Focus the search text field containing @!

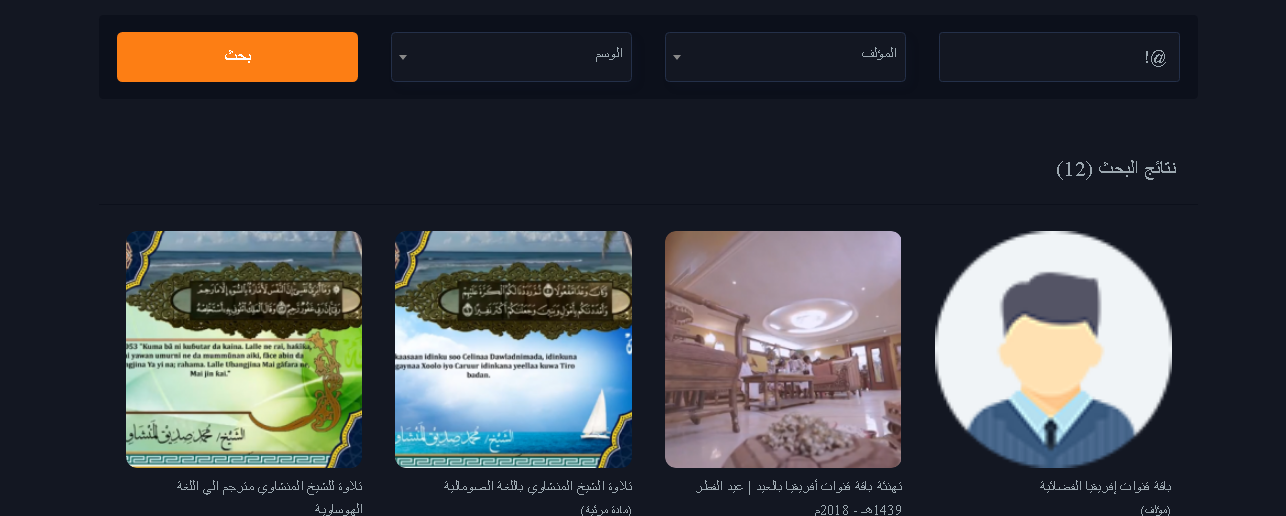click(1058, 57)
